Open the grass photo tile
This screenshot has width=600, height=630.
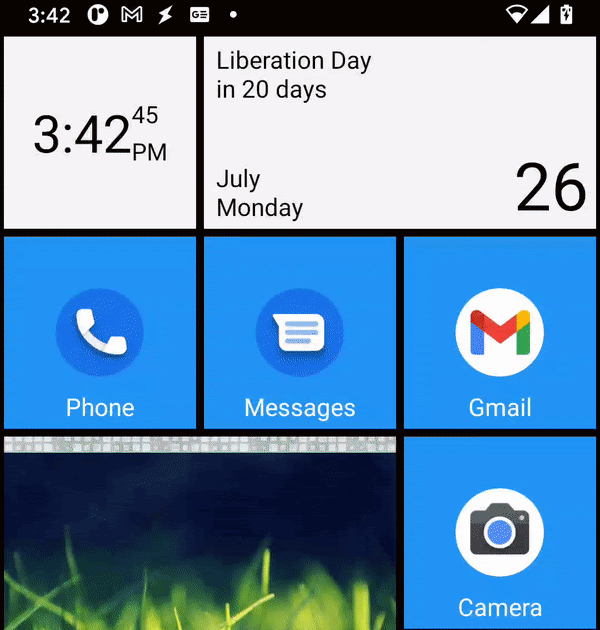click(200, 540)
